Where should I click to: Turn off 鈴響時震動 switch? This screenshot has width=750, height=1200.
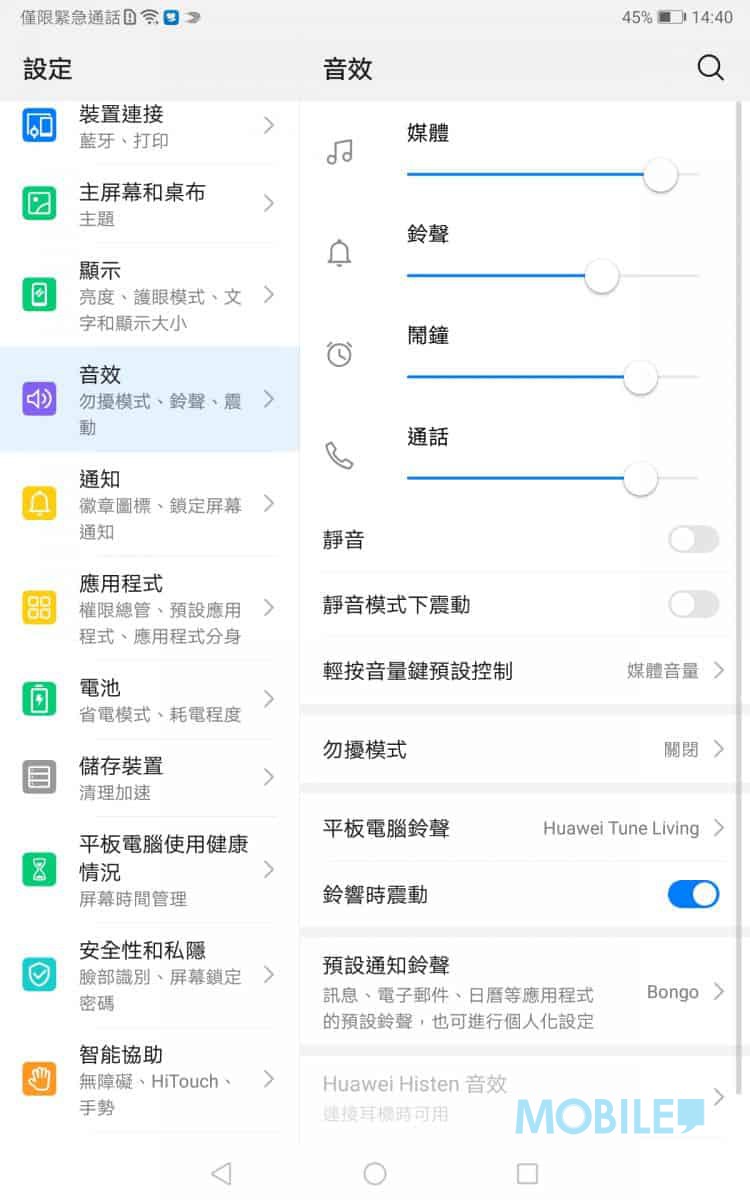tap(693, 894)
